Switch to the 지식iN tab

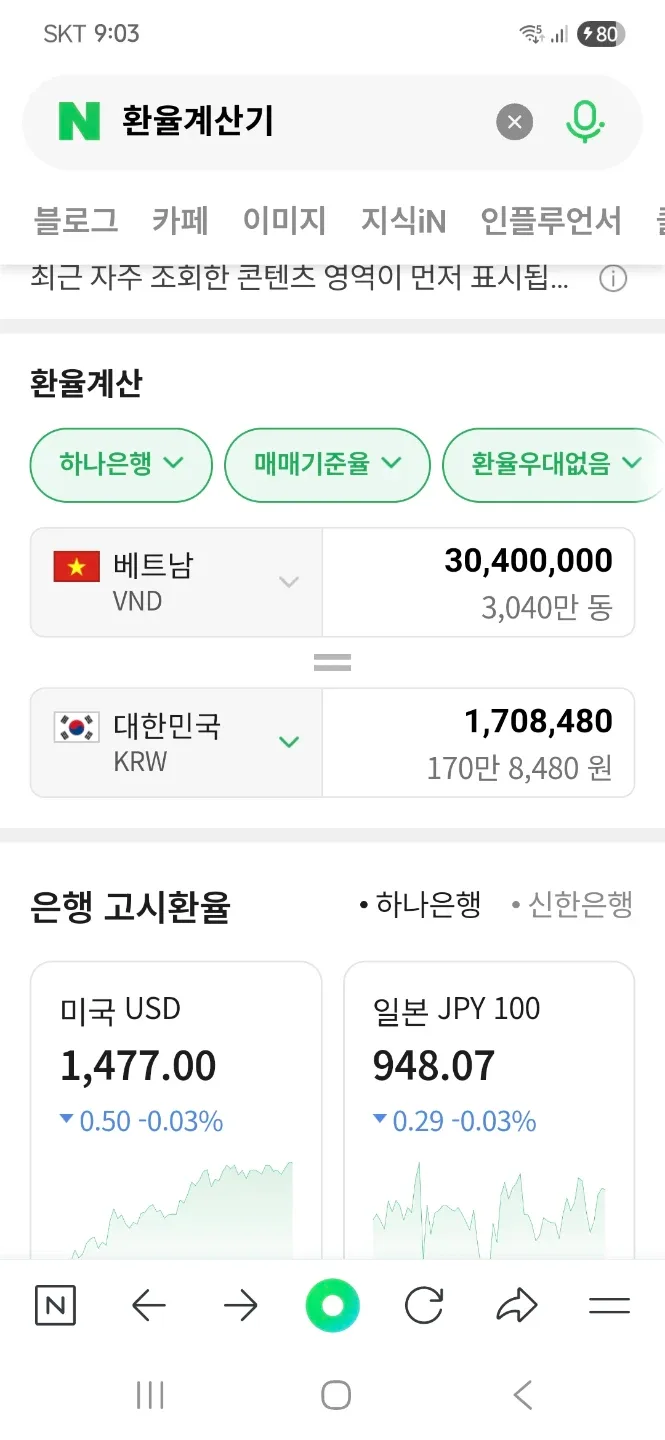[403, 221]
